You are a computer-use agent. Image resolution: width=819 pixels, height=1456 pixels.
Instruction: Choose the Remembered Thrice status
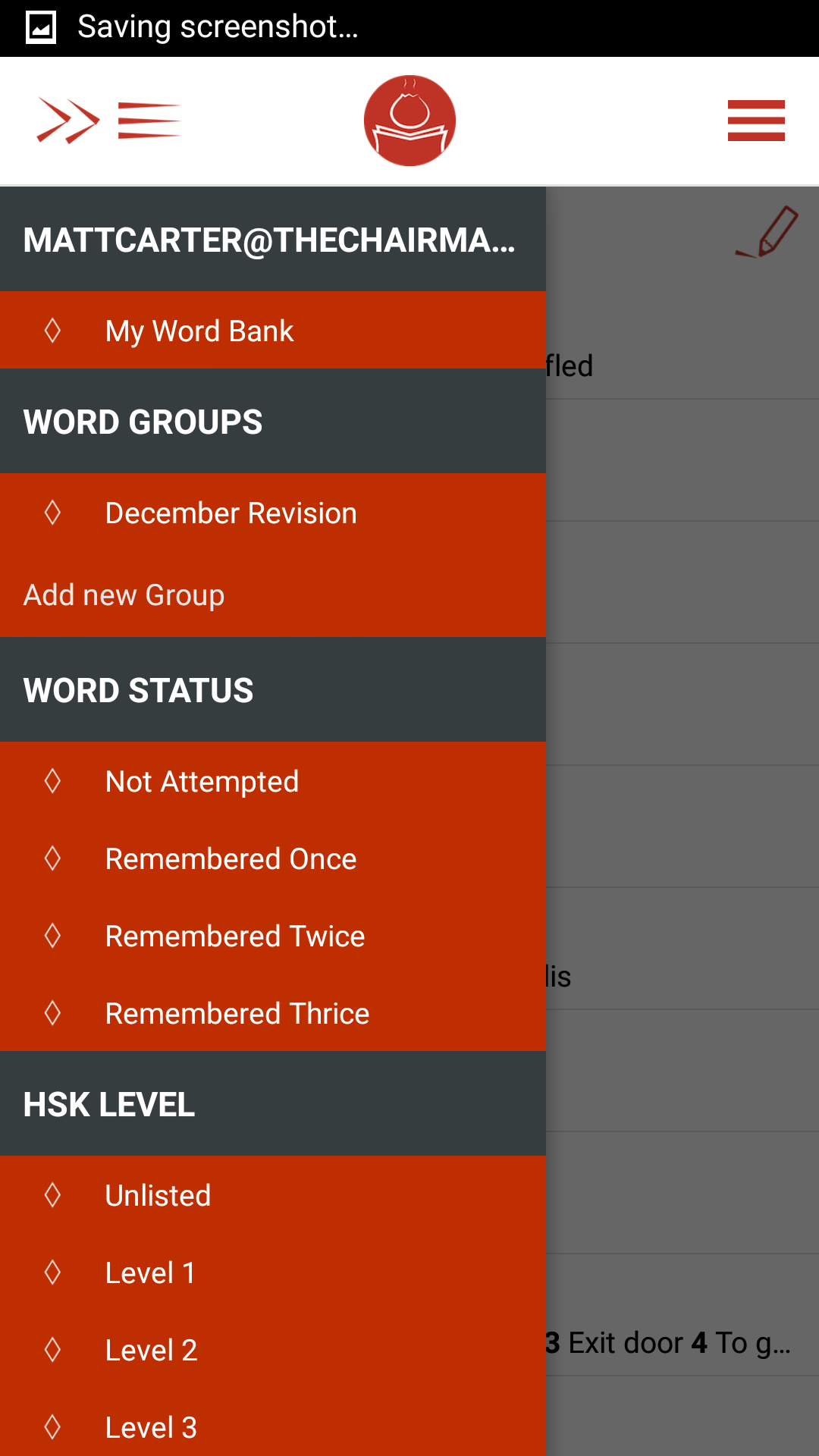(237, 1014)
